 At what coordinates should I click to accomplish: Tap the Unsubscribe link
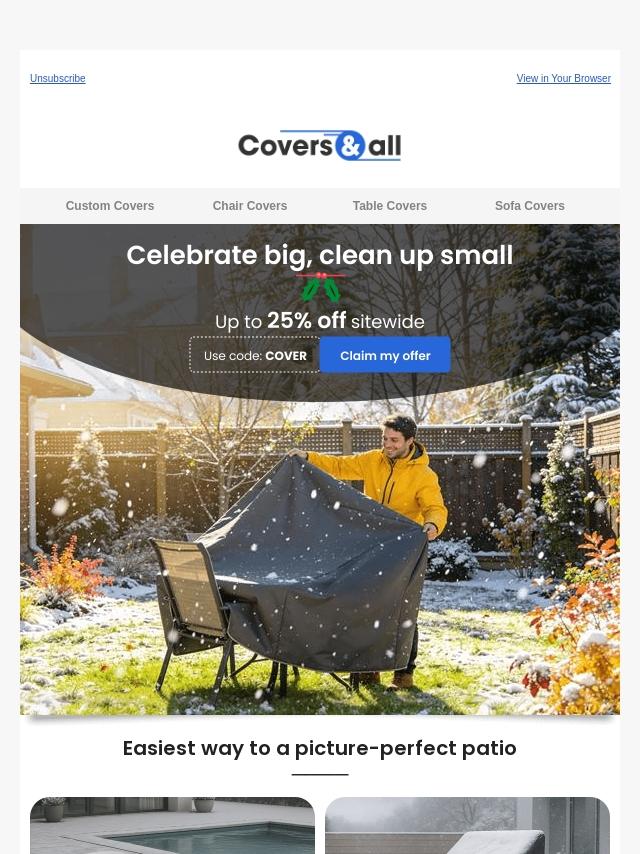pos(57,78)
